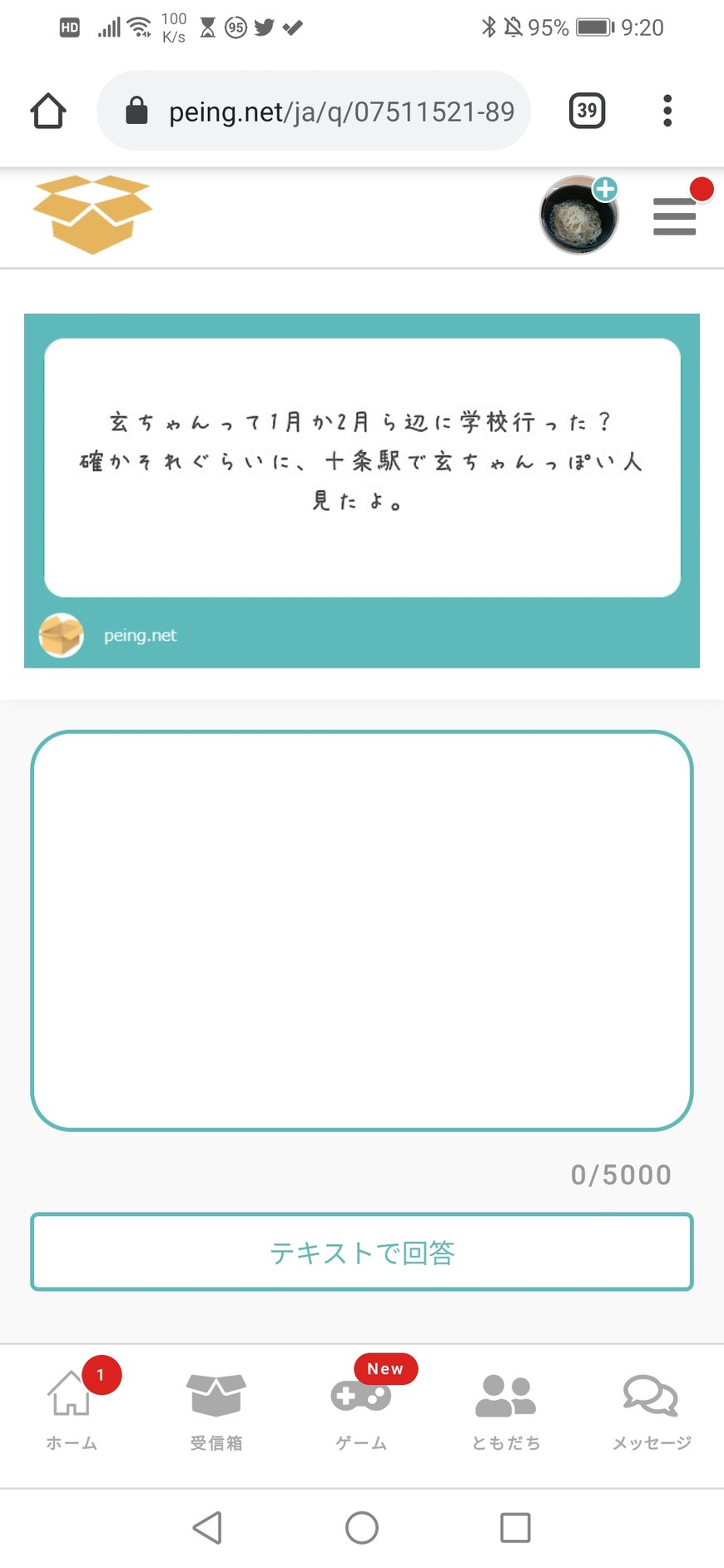Tap the Peing box logo

(x=92, y=214)
